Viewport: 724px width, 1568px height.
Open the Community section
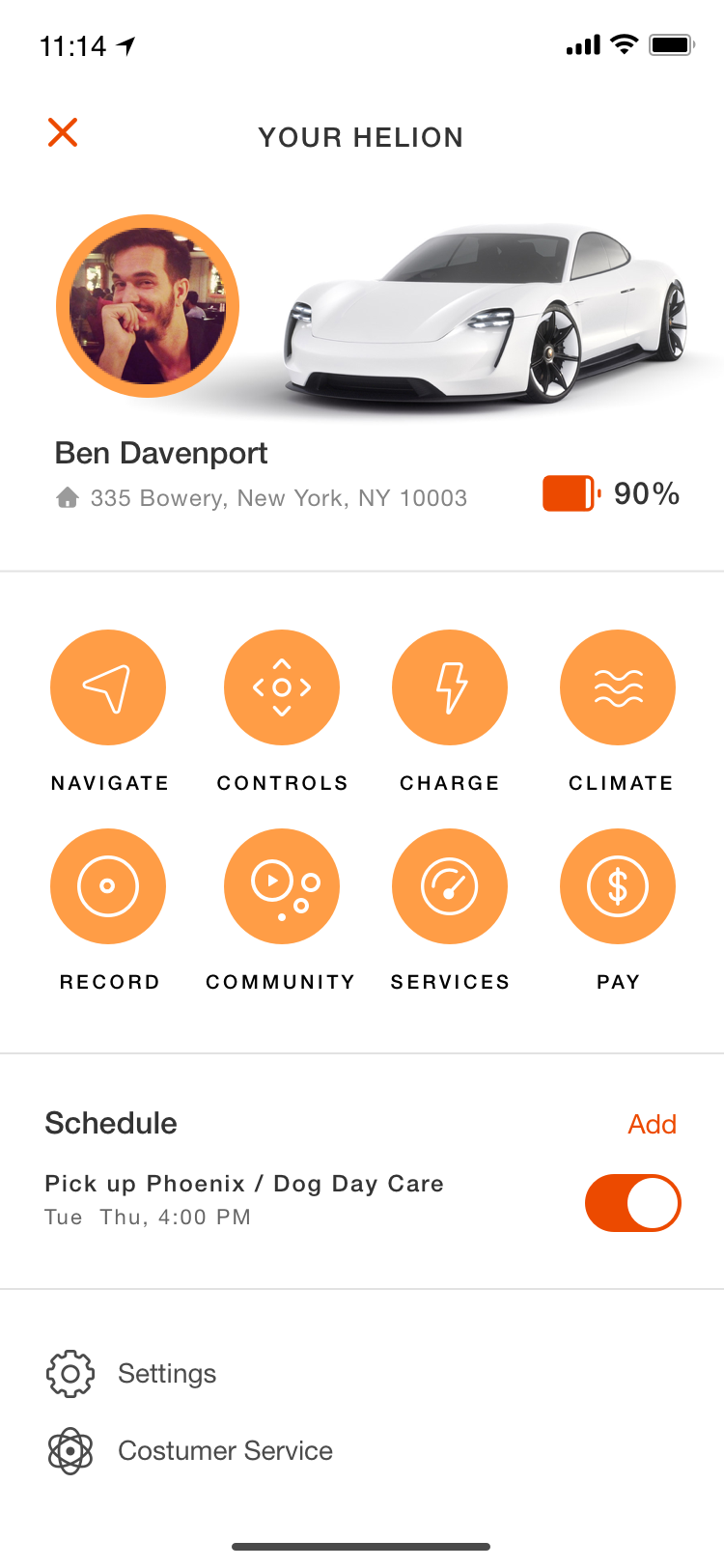282,886
